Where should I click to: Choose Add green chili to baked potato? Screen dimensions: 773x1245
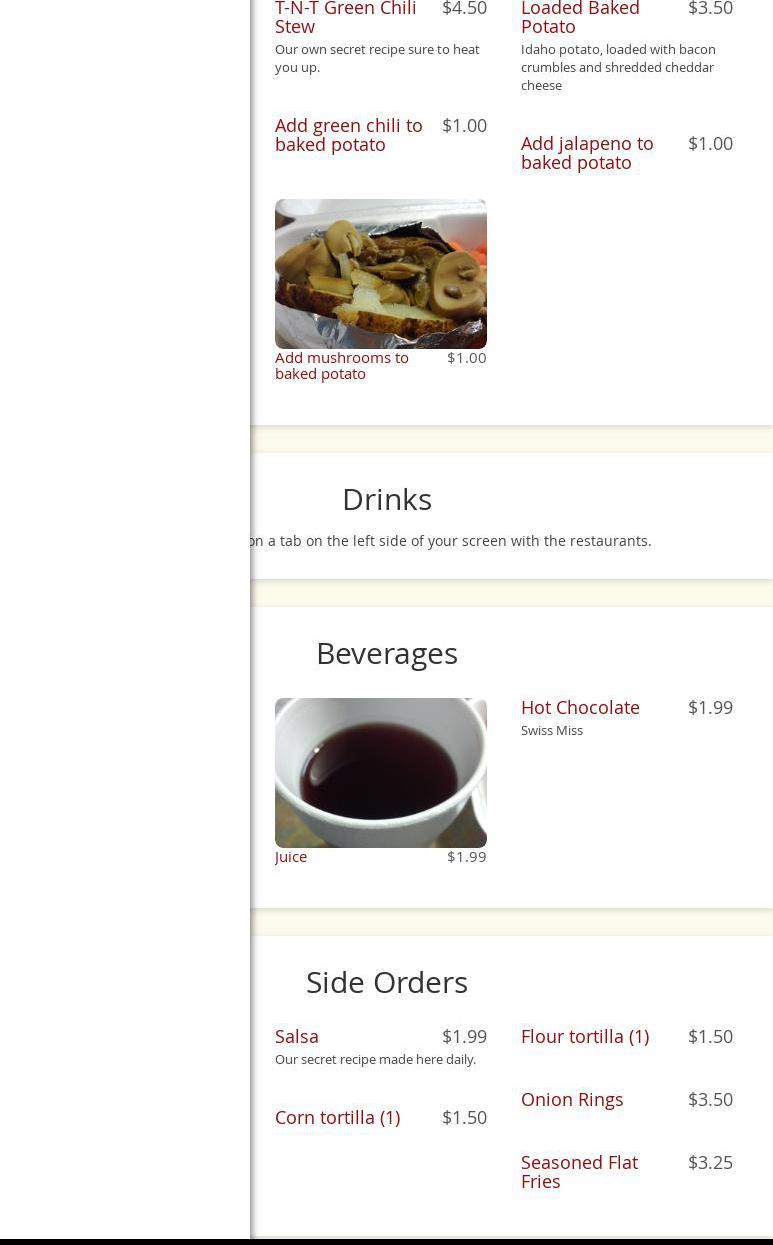tap(348, 135)
